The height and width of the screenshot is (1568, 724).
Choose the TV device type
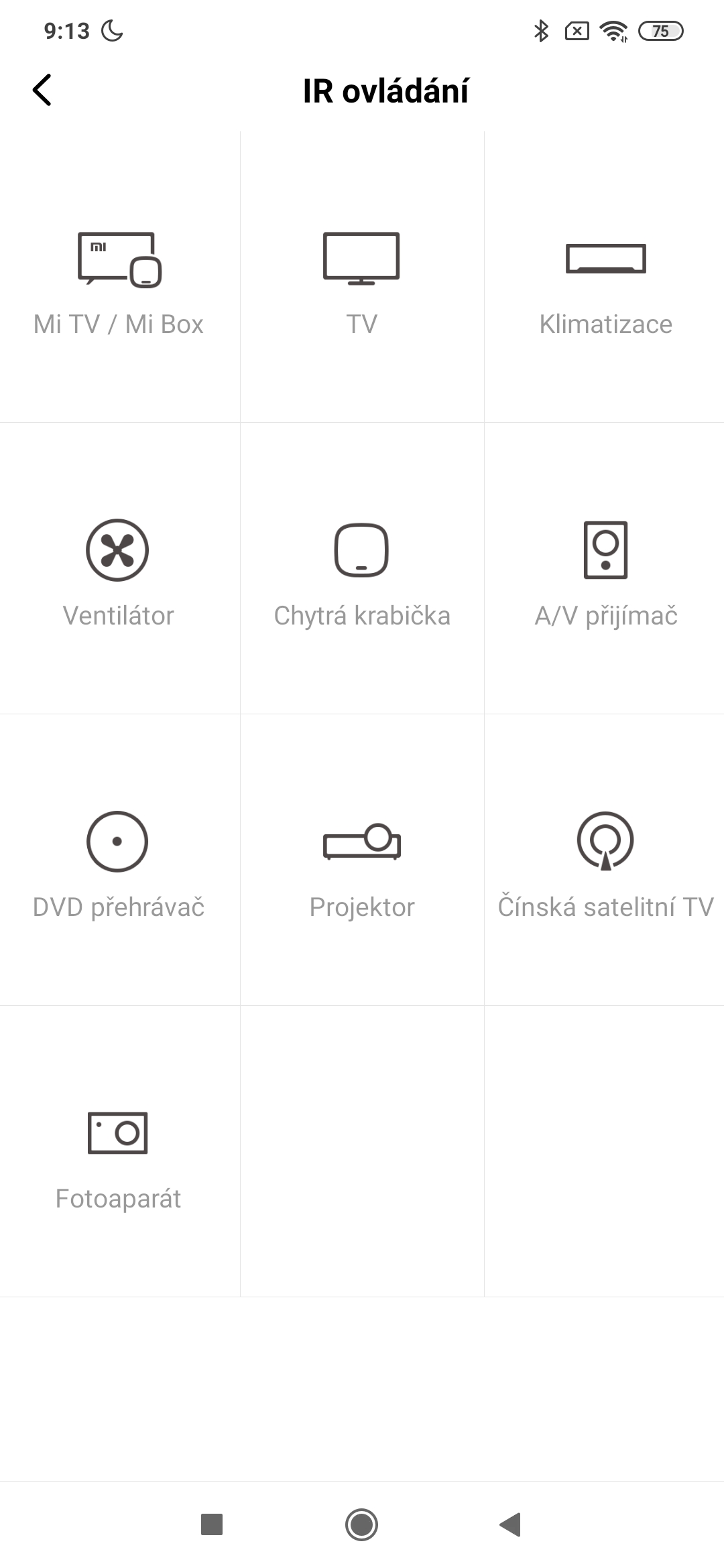click(x=362, y=277)
